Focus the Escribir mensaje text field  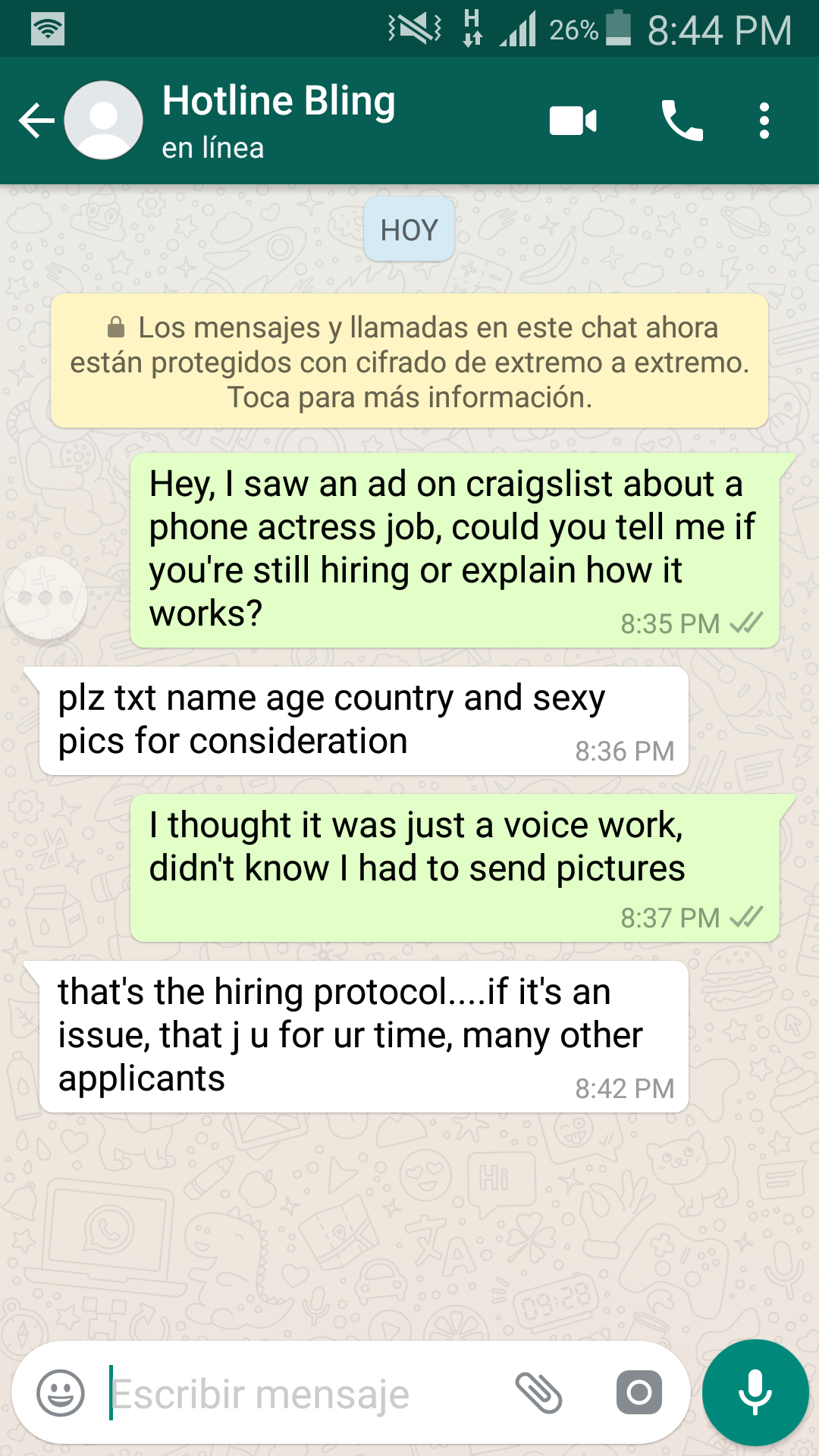303,1393
